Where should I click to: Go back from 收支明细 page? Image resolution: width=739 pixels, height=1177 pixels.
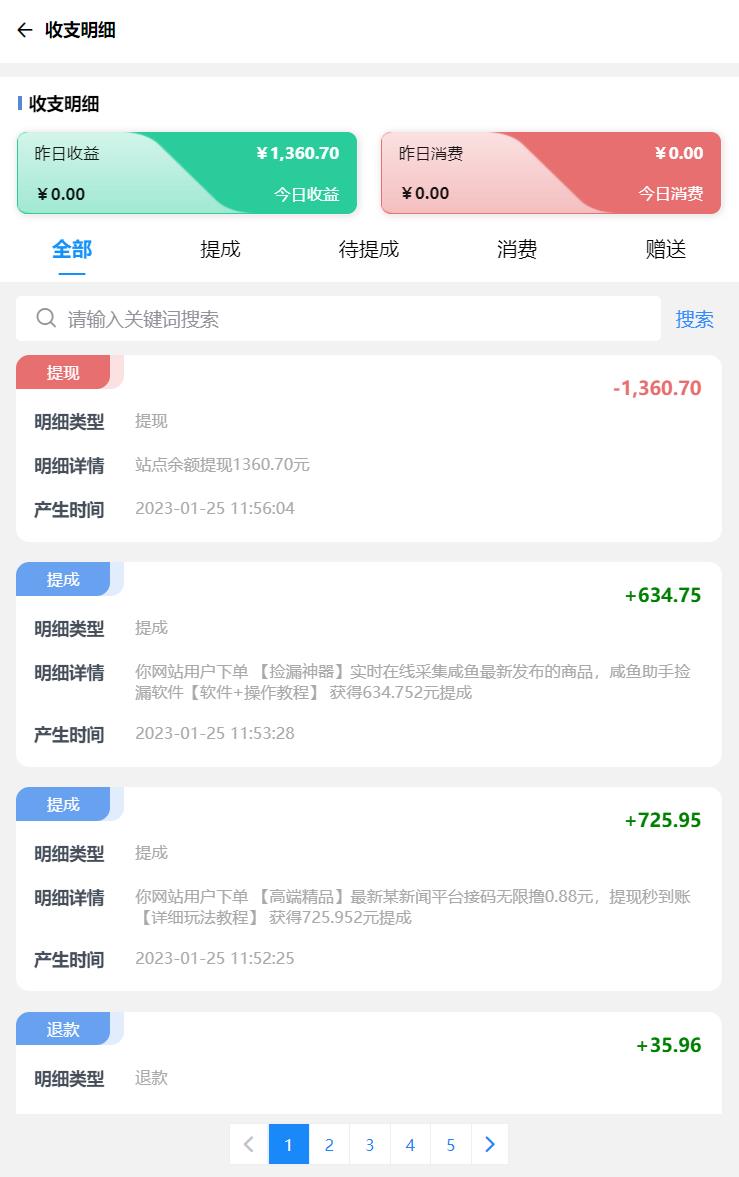[x=25, y=30]
